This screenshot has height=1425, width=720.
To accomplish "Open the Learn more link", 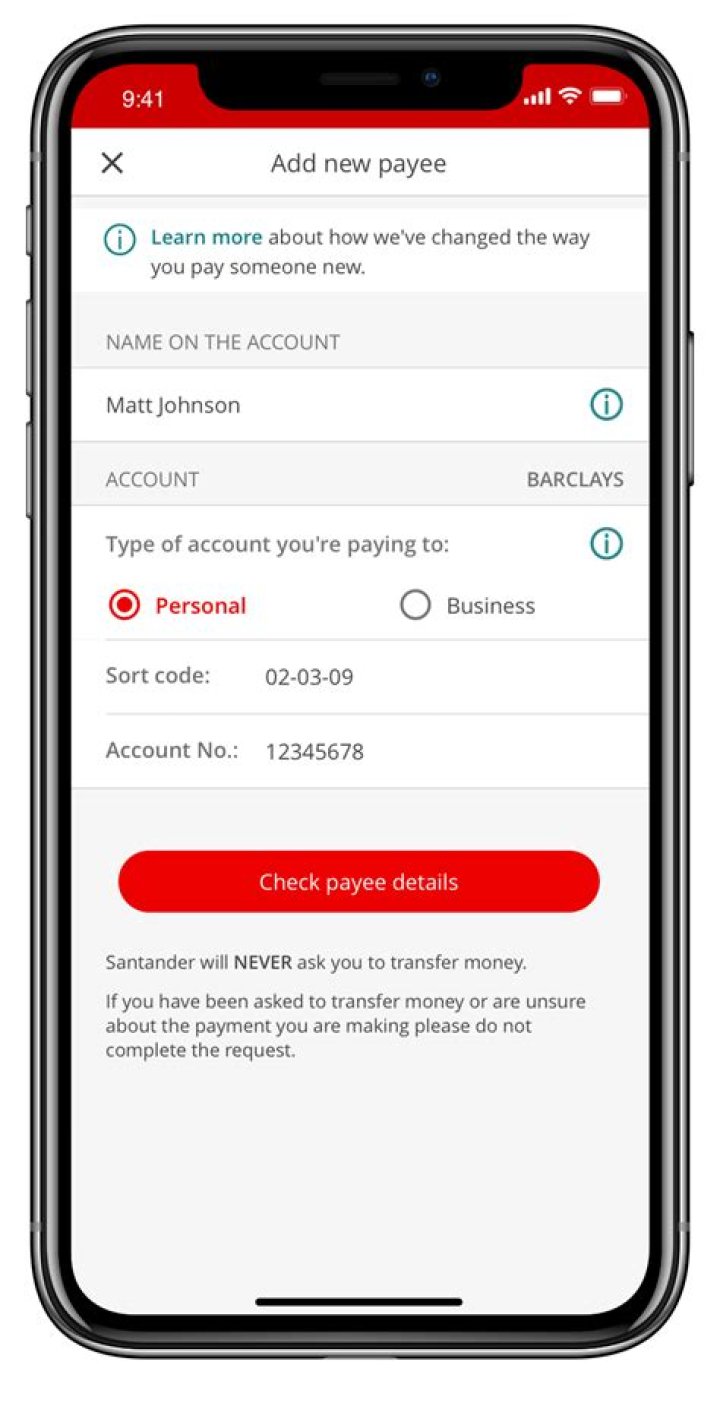I will (206, 238).
